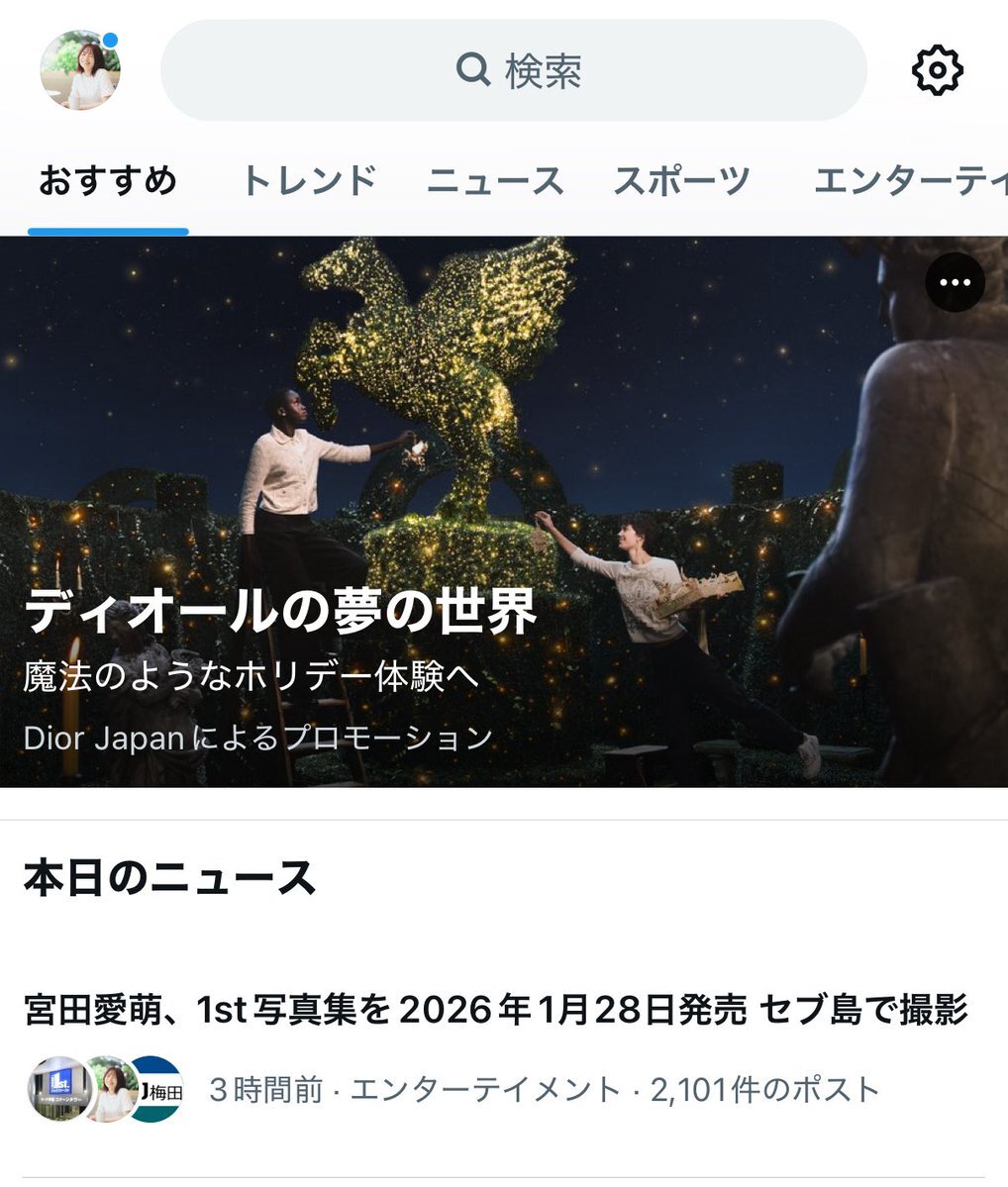
Task: Switch to the ニュース tab
Action: (x=494, y=182)
